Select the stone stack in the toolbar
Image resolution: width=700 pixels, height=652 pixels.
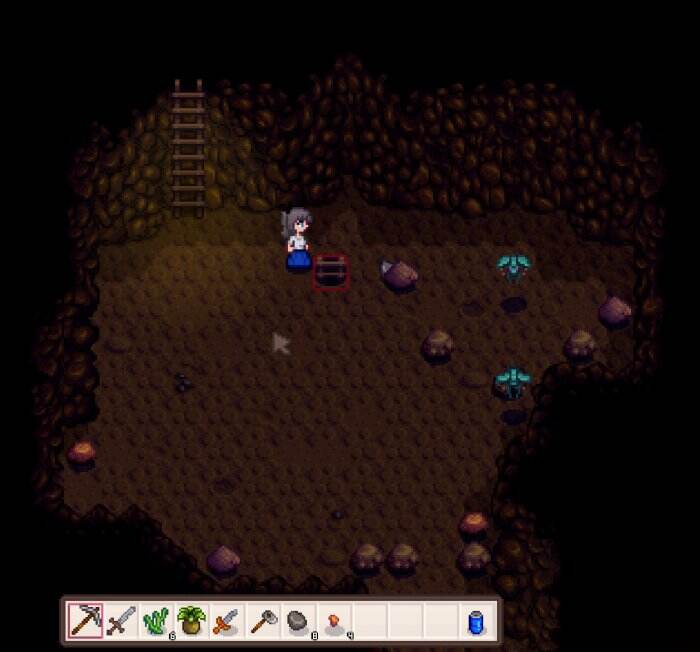point(298,621)
